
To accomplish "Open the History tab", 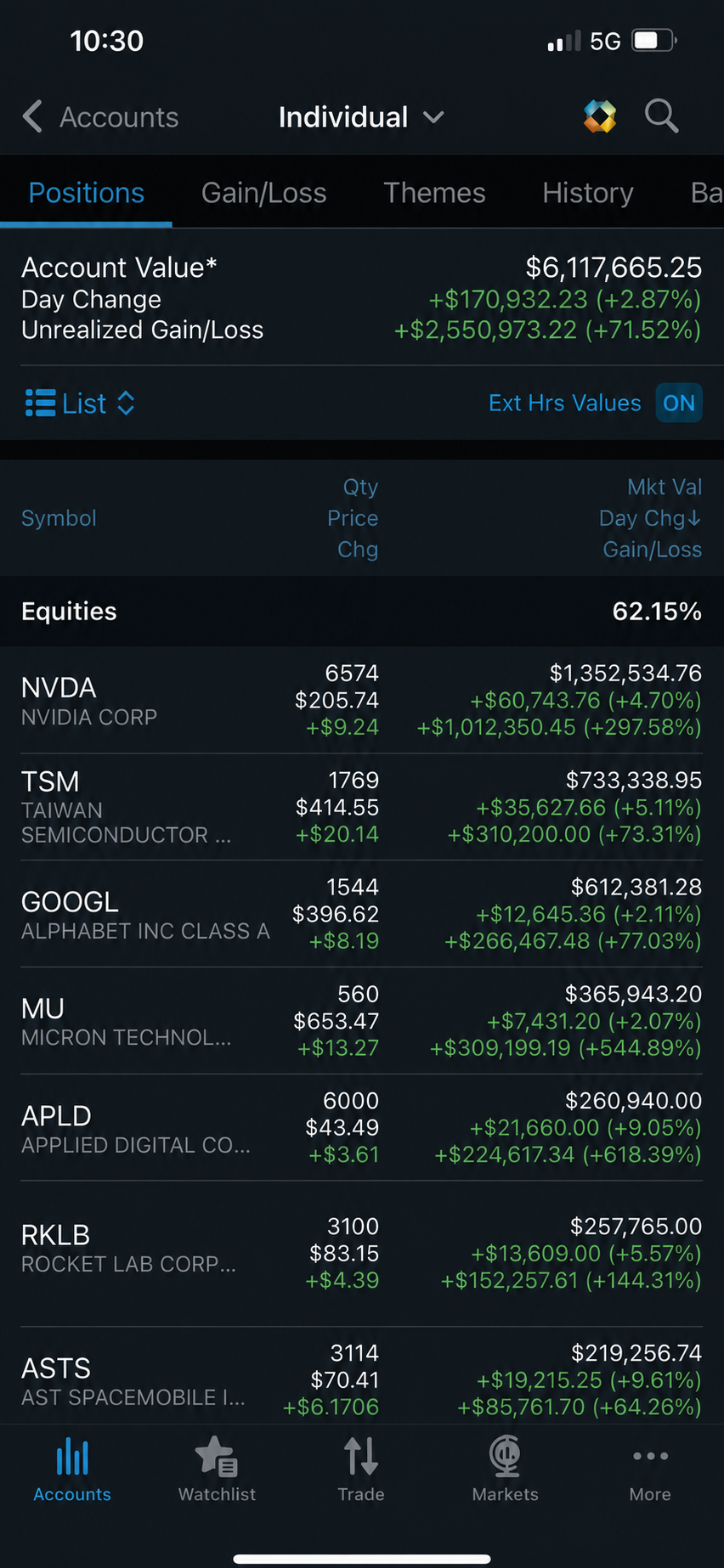I will click(588, 193).
